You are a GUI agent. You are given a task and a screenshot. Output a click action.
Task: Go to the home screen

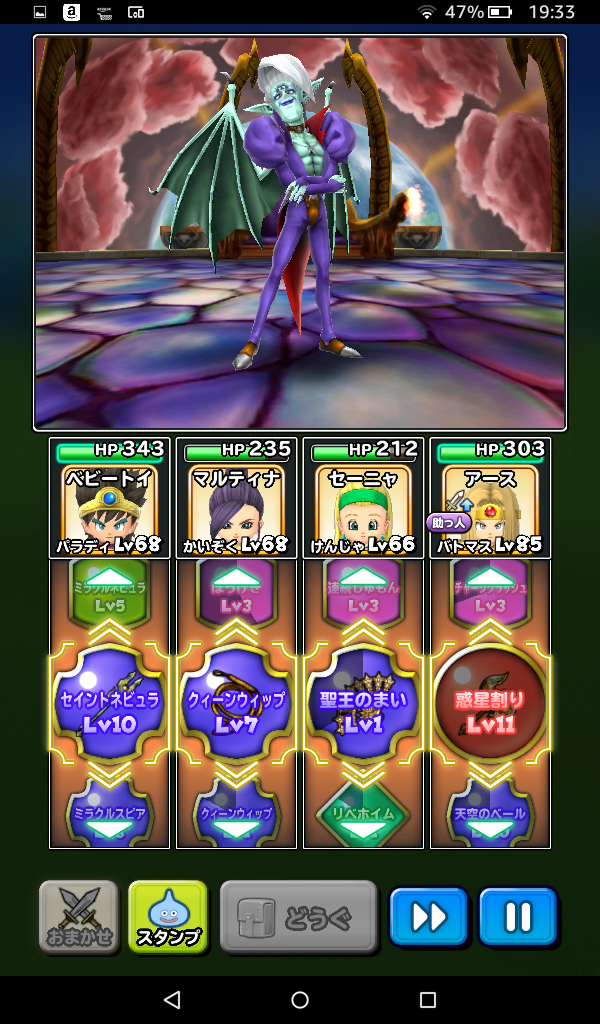click(x=300, y=999)
